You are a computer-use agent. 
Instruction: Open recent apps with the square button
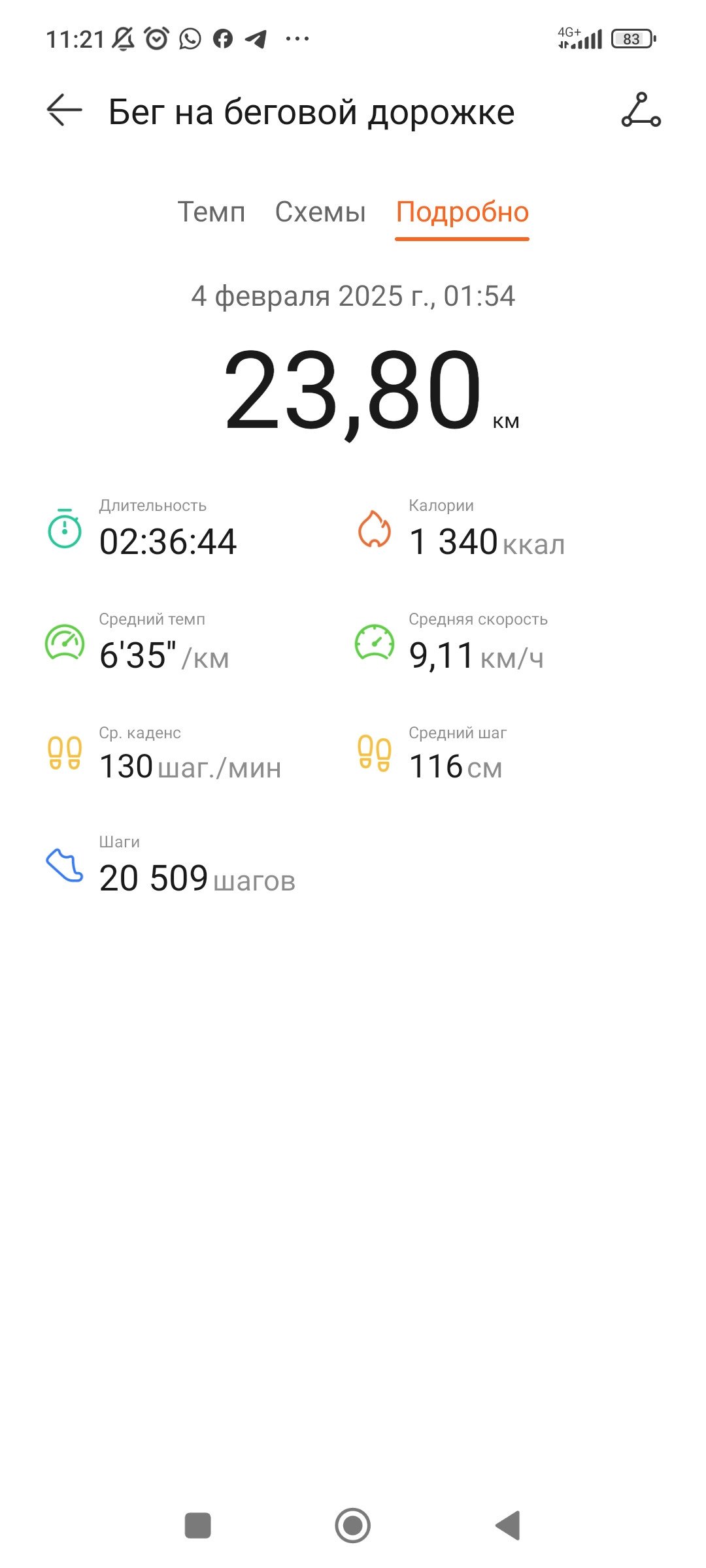[198, 1526]
